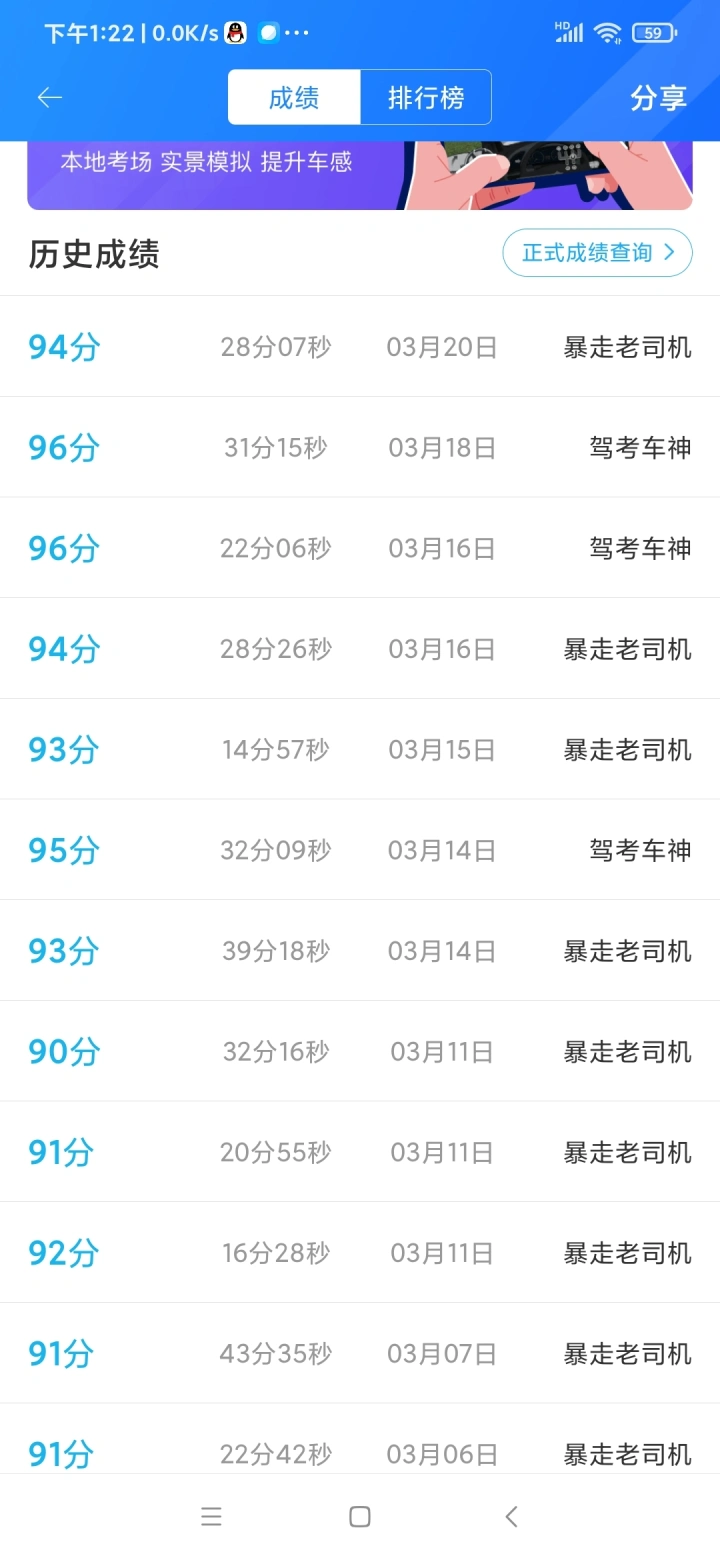Screen dimensions: 720x1560
Task: Open the 95分 record from 03月14日
Action: [x=360, y=850]
